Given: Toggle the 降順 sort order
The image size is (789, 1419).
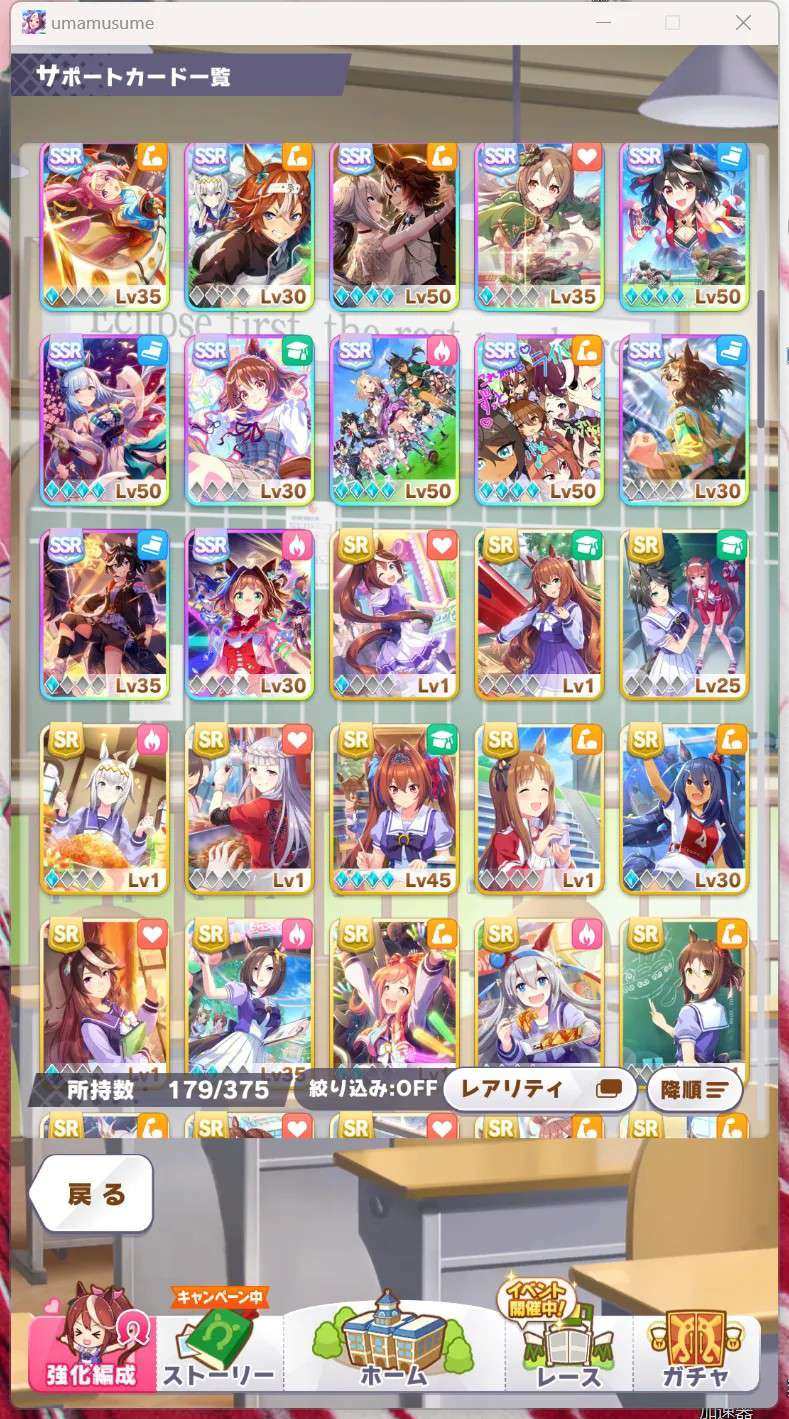Looking at the screenshot, I should pyautogui.click(x=694, y=1089).
